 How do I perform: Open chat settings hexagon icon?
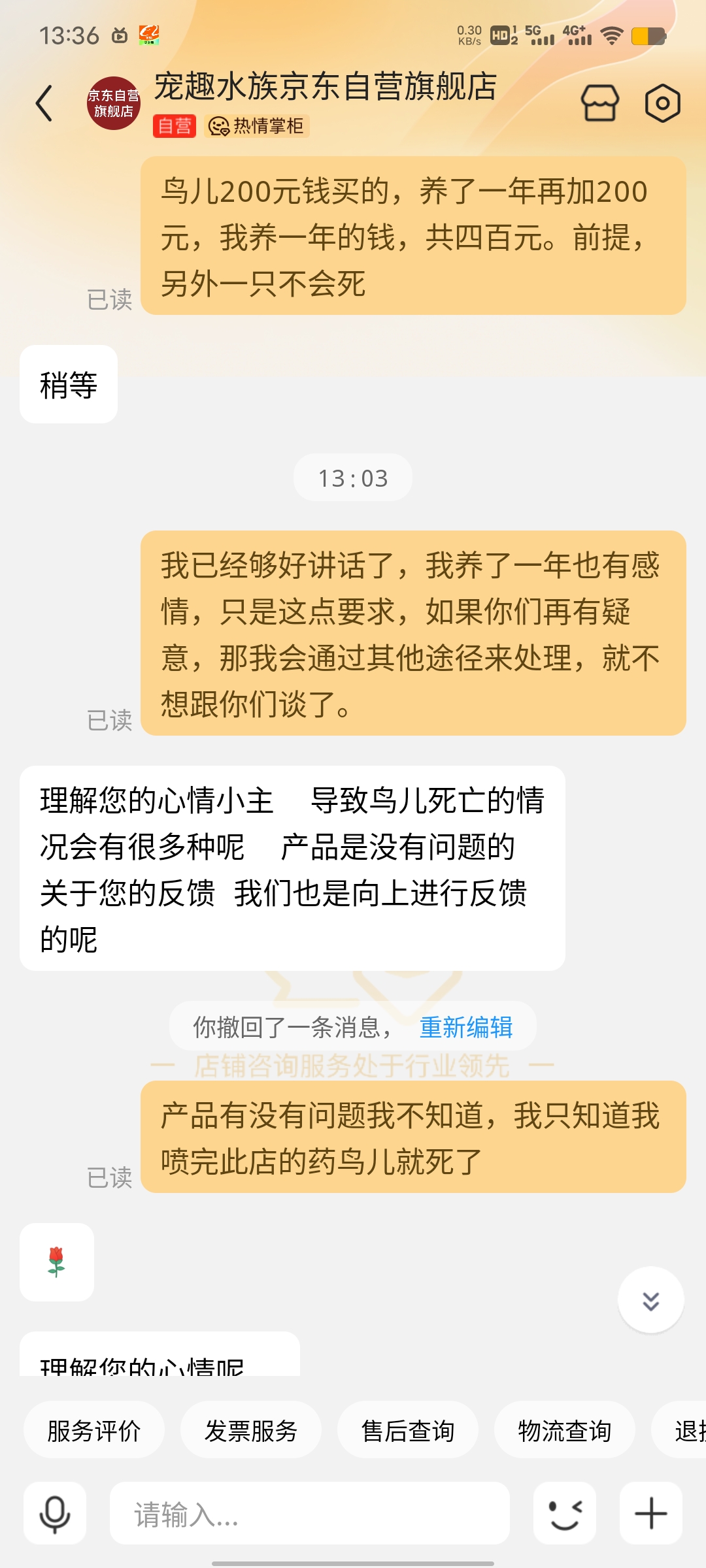pos(662,103)
